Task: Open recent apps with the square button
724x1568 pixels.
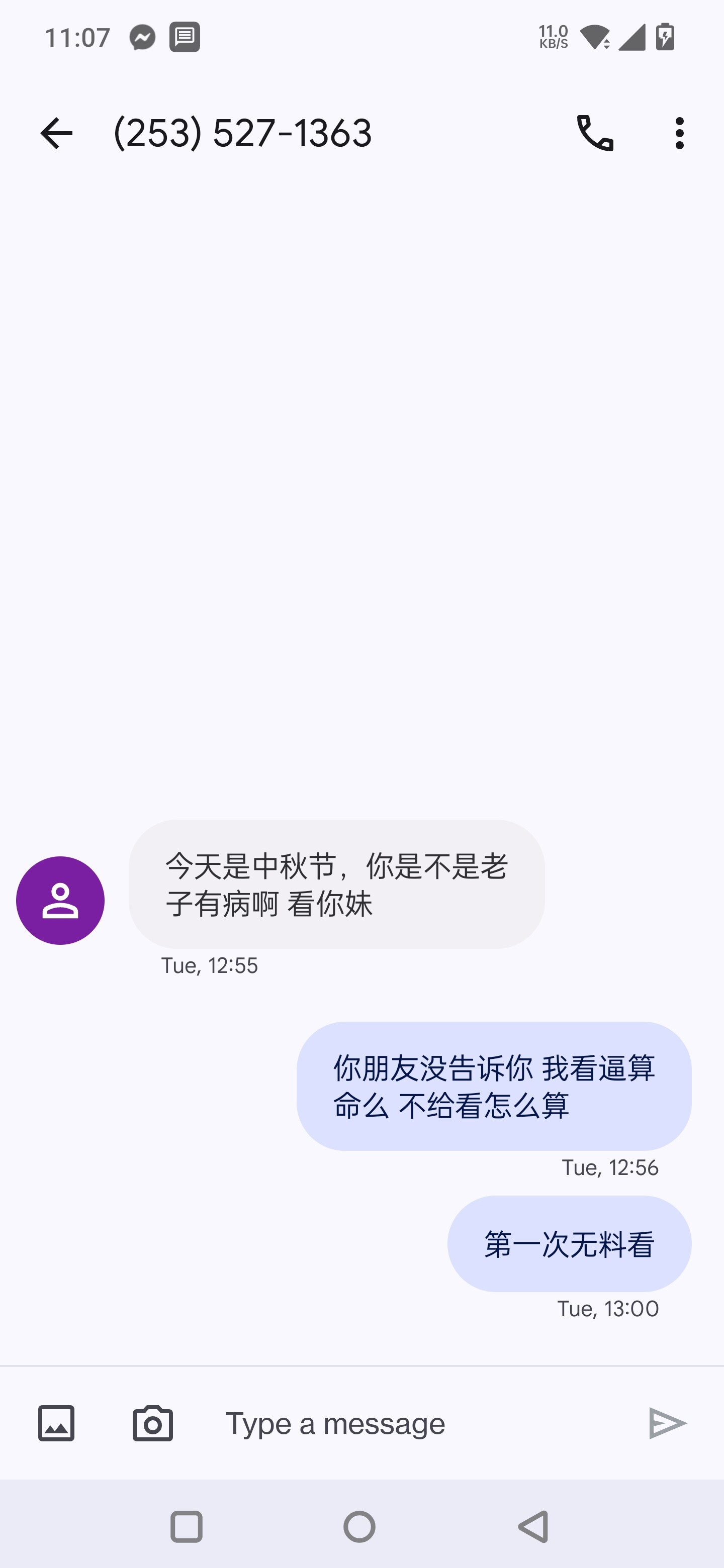Action: pos(187,1527)
